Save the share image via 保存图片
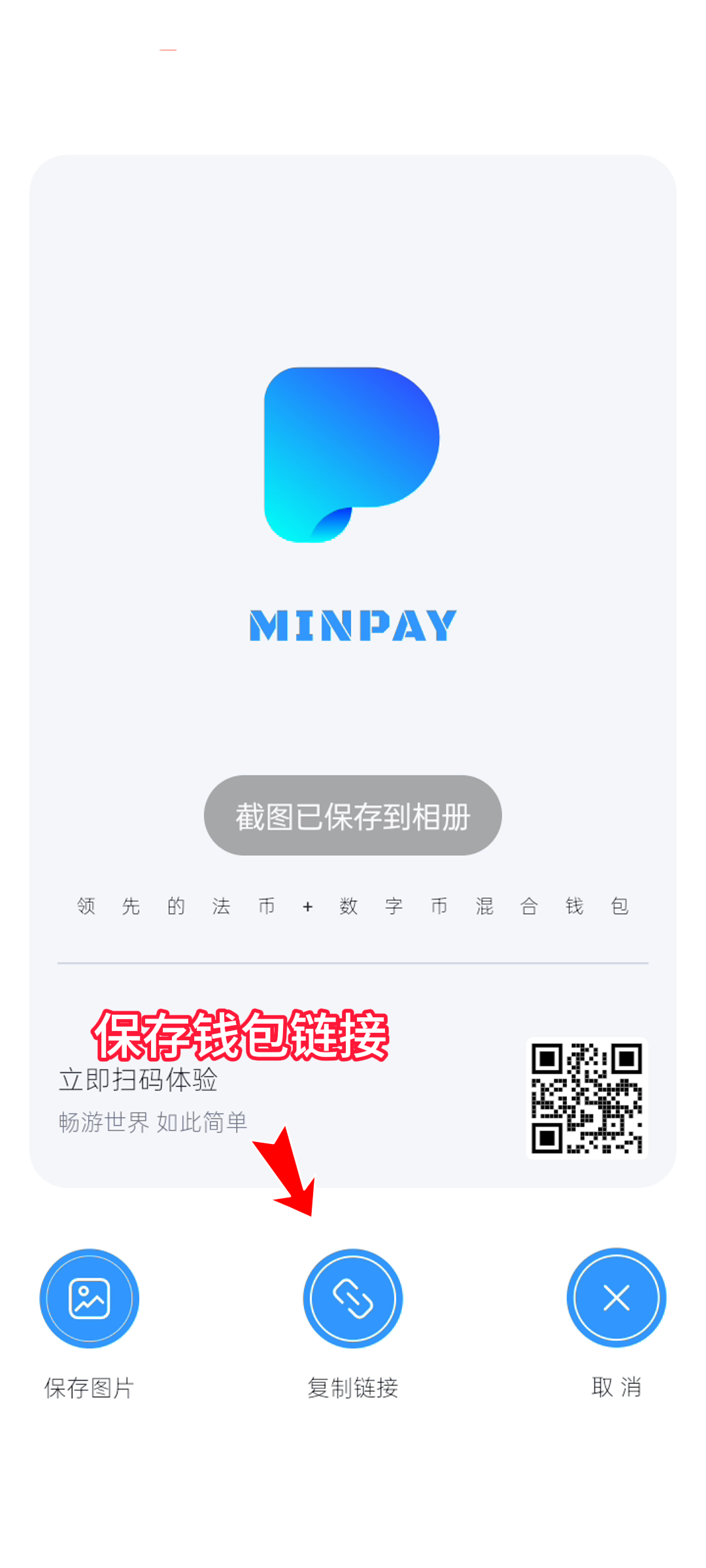This screenshot has width=706, height=1568. point(90,1298)
